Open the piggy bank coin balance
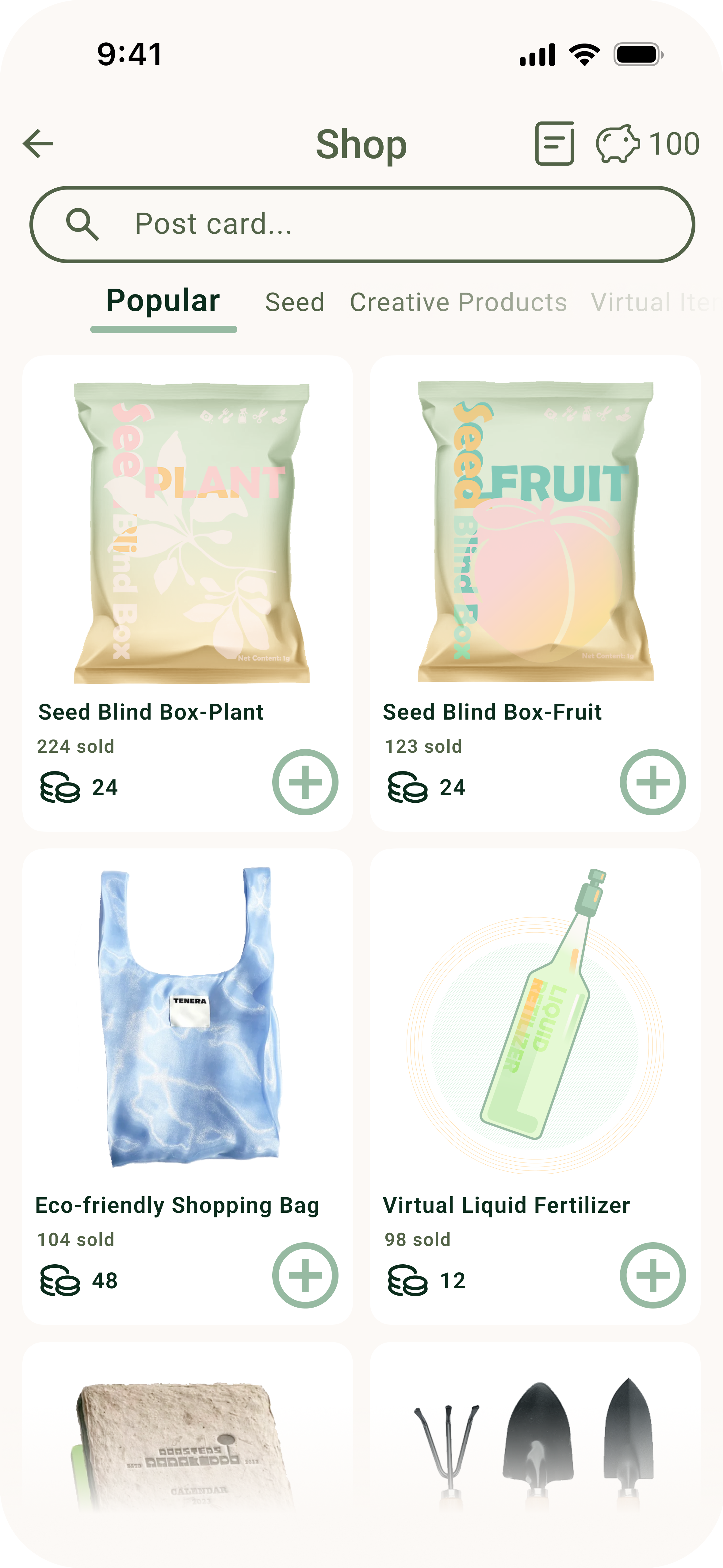This screenshot has width=723, height=1568. click(648, 144)
